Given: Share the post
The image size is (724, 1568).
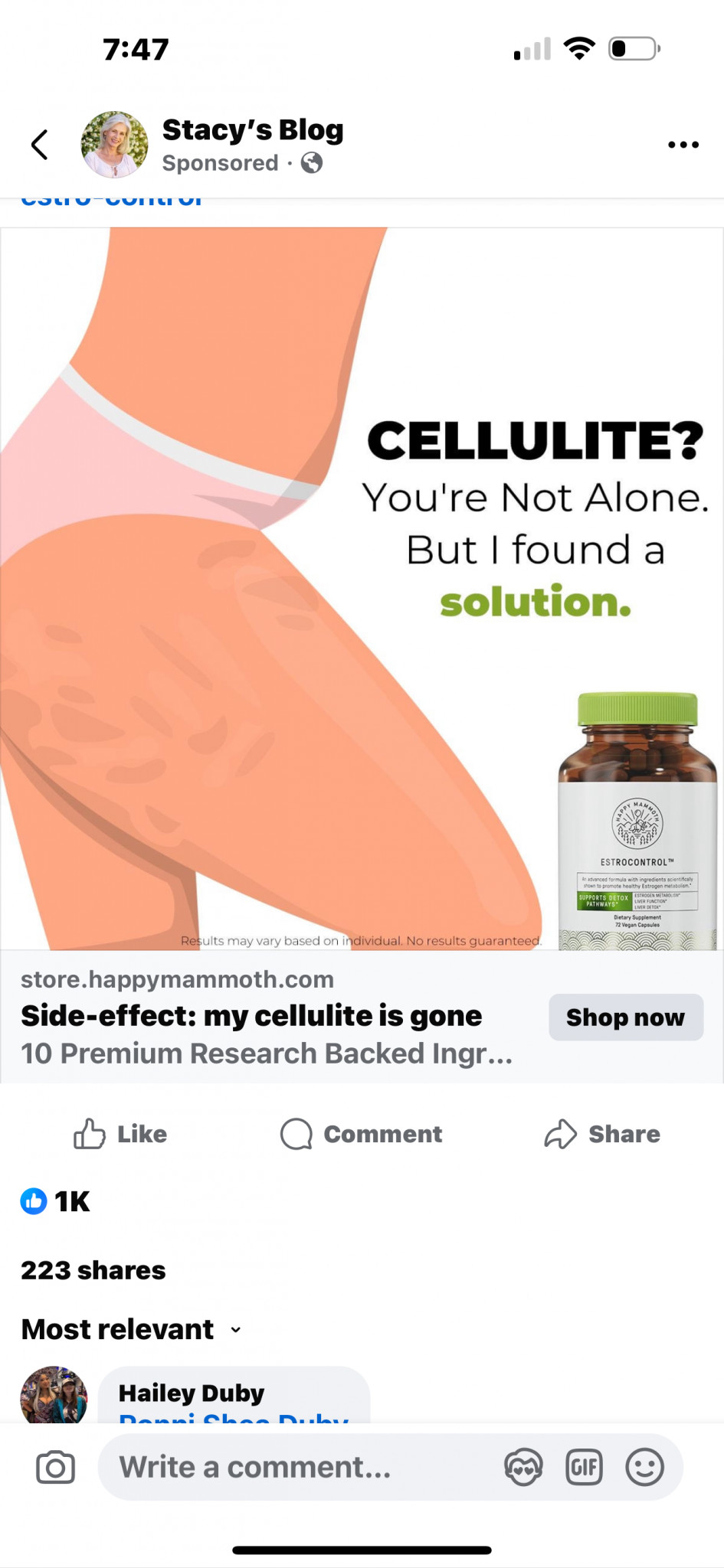Looking at the screenshot, I should [x=602, y=1134].
